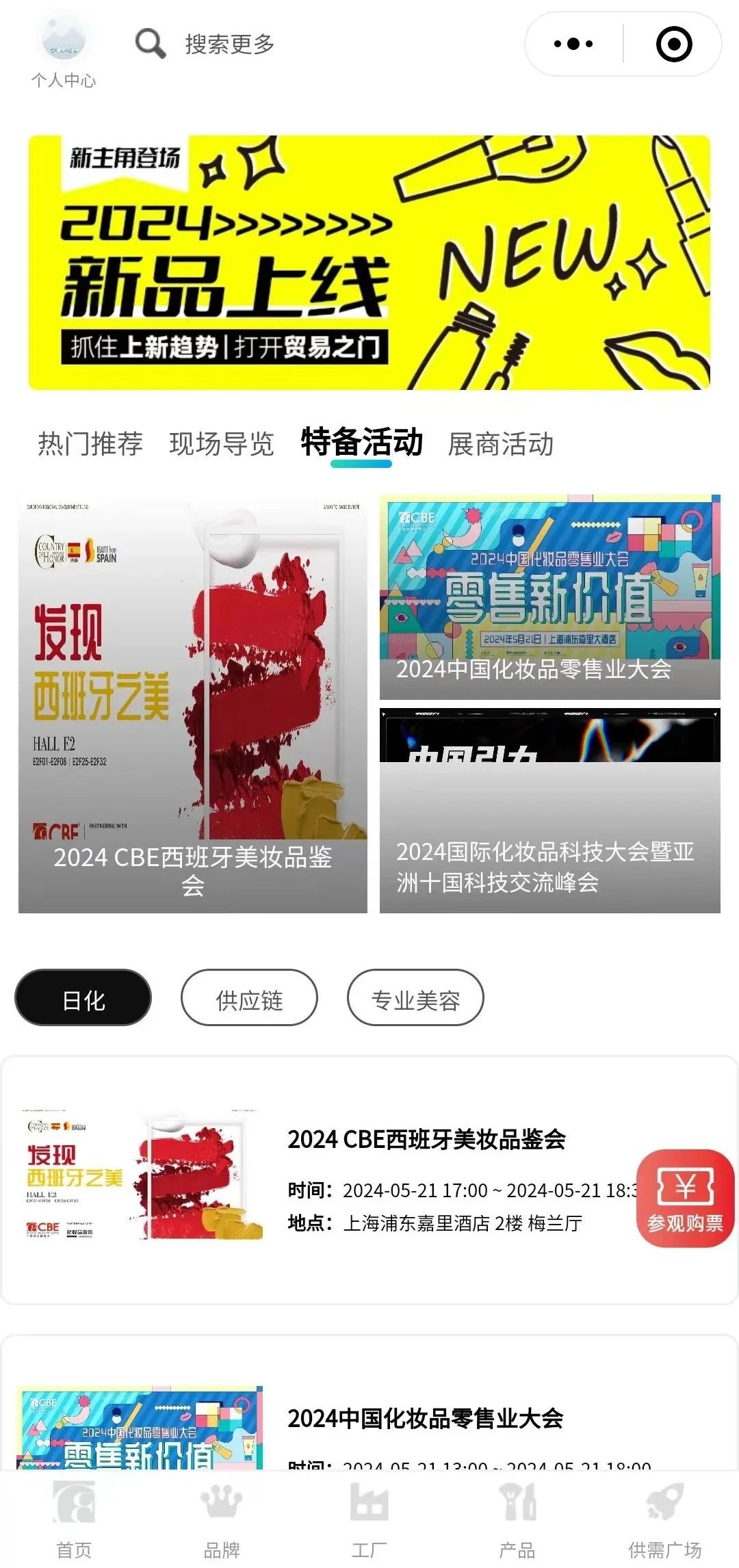Filter events by 供应链
This screenshot has width=739, height=1568.
tap(249, 998)
